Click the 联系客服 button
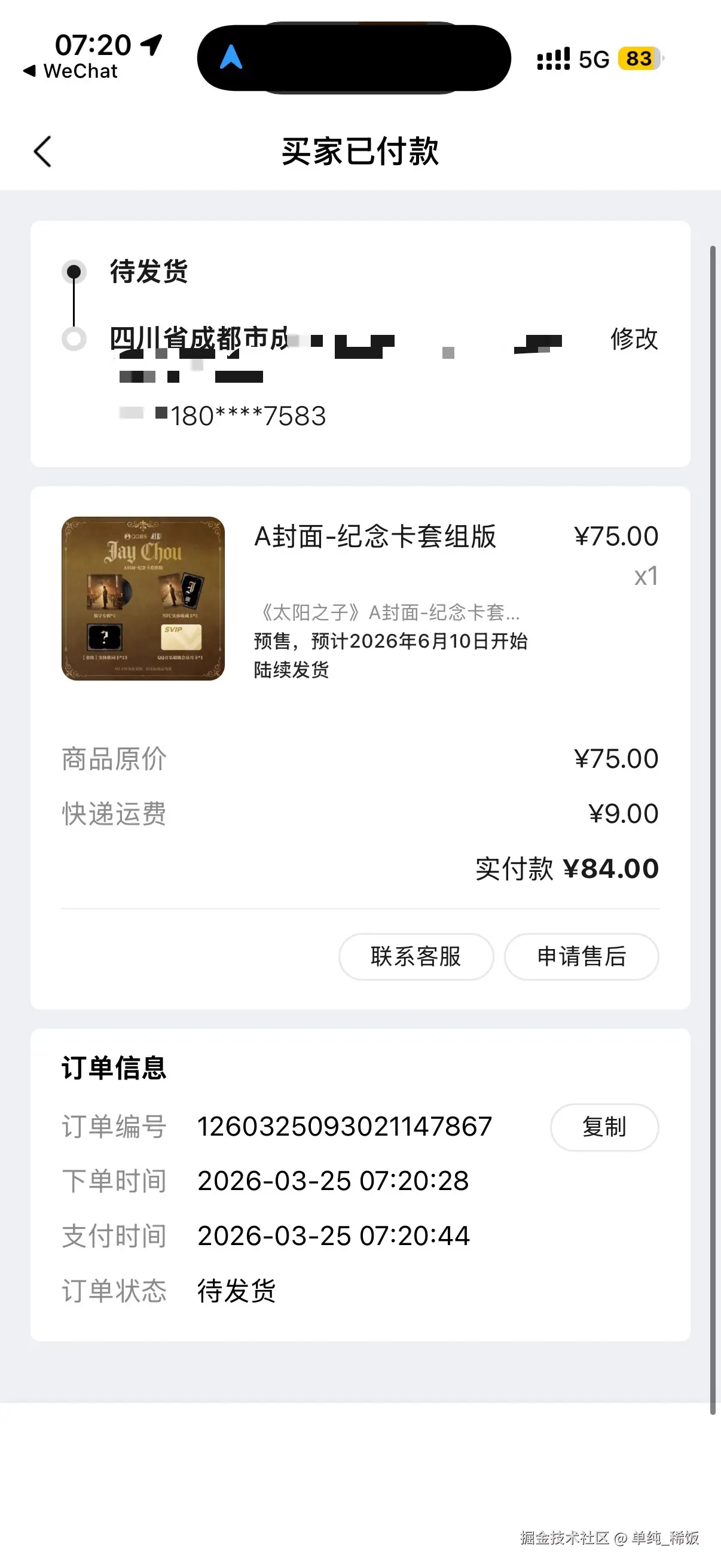Image resolution: width=721 pixels, height=1568 pixels. pos(416,957)
